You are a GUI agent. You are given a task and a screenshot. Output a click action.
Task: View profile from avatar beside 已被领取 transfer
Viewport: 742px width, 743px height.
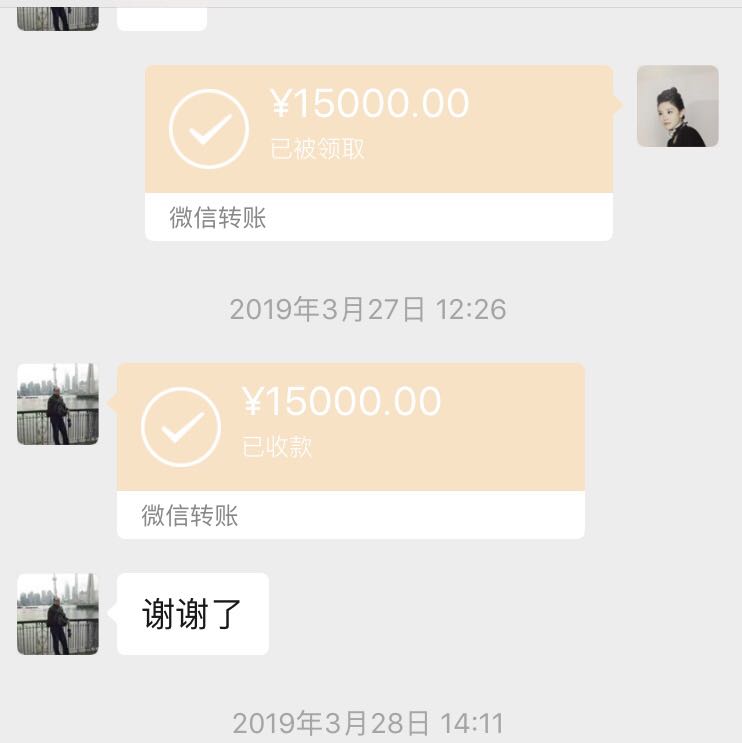click(677, 106)
